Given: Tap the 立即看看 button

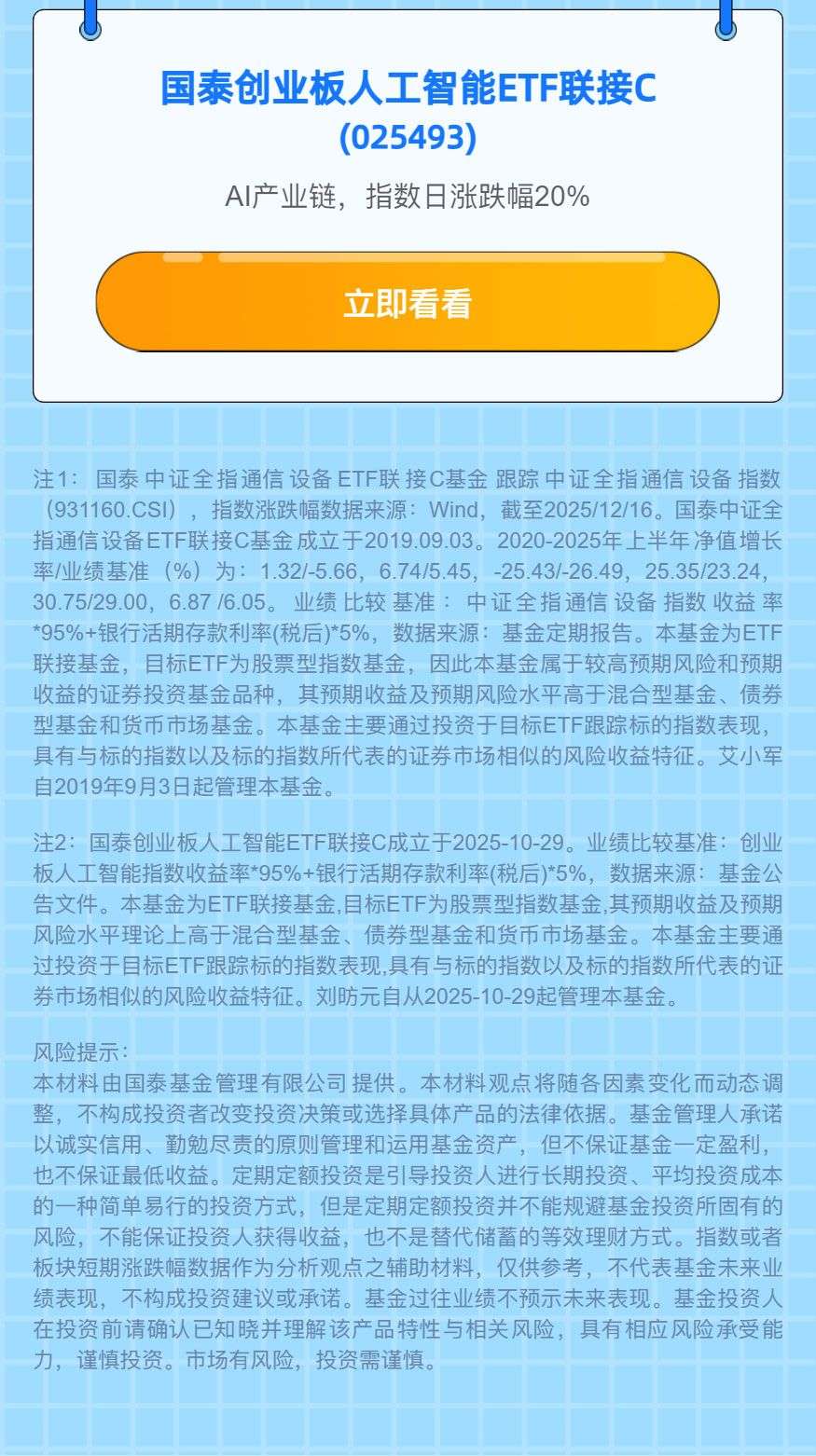Looking at the screenshot, I should [408, 303].
